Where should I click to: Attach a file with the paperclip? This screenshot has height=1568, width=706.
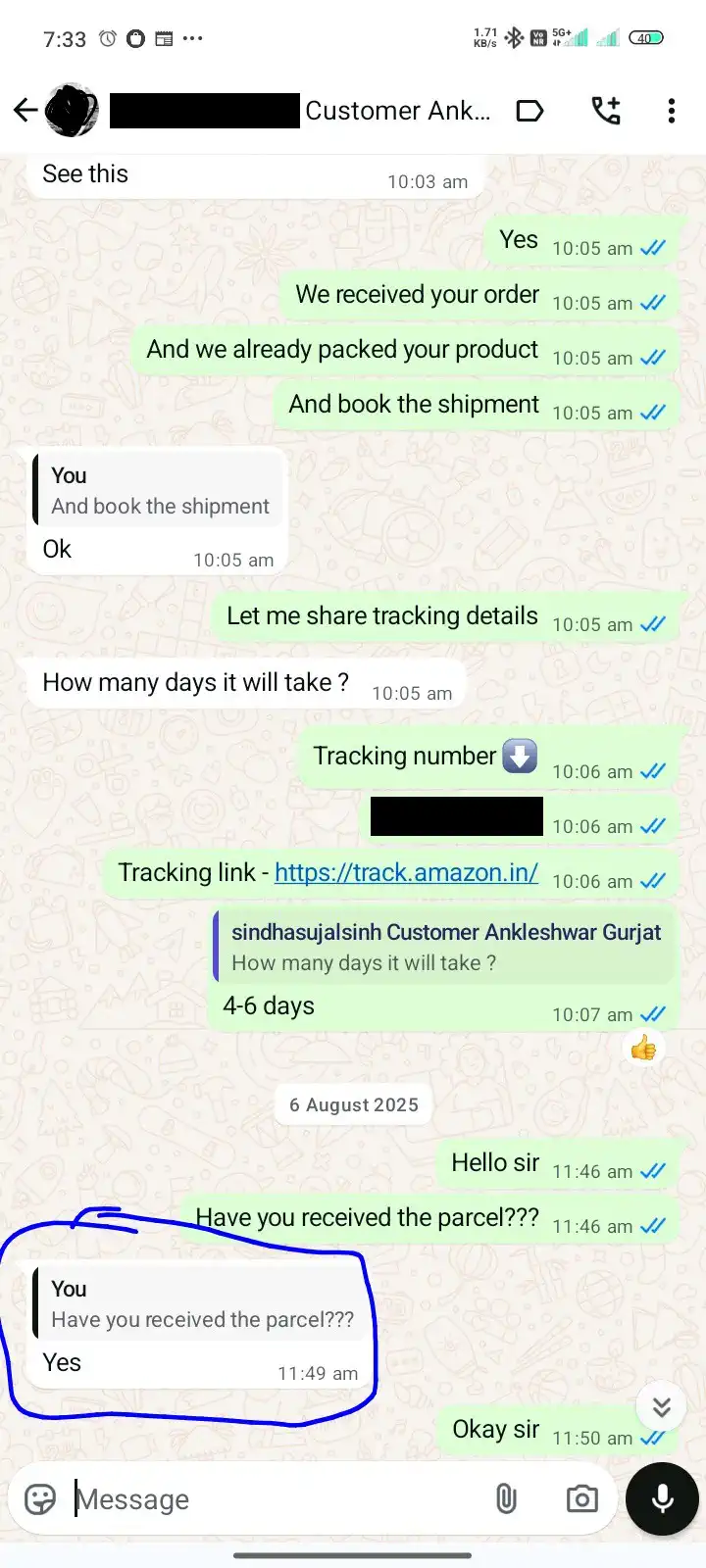[x=506, y=1499]
